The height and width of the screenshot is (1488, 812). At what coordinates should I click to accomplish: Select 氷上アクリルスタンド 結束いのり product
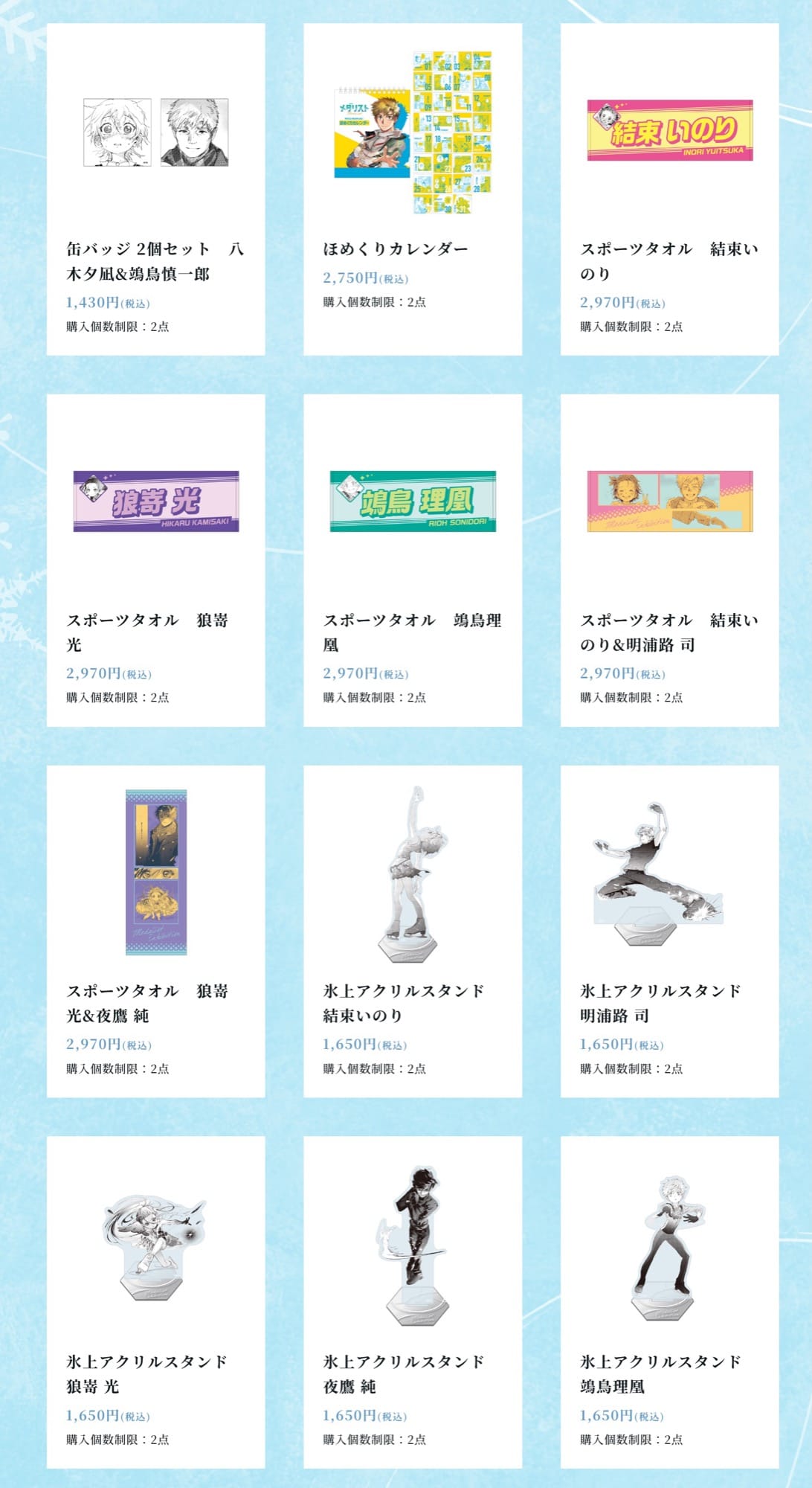tap(413, 931)
